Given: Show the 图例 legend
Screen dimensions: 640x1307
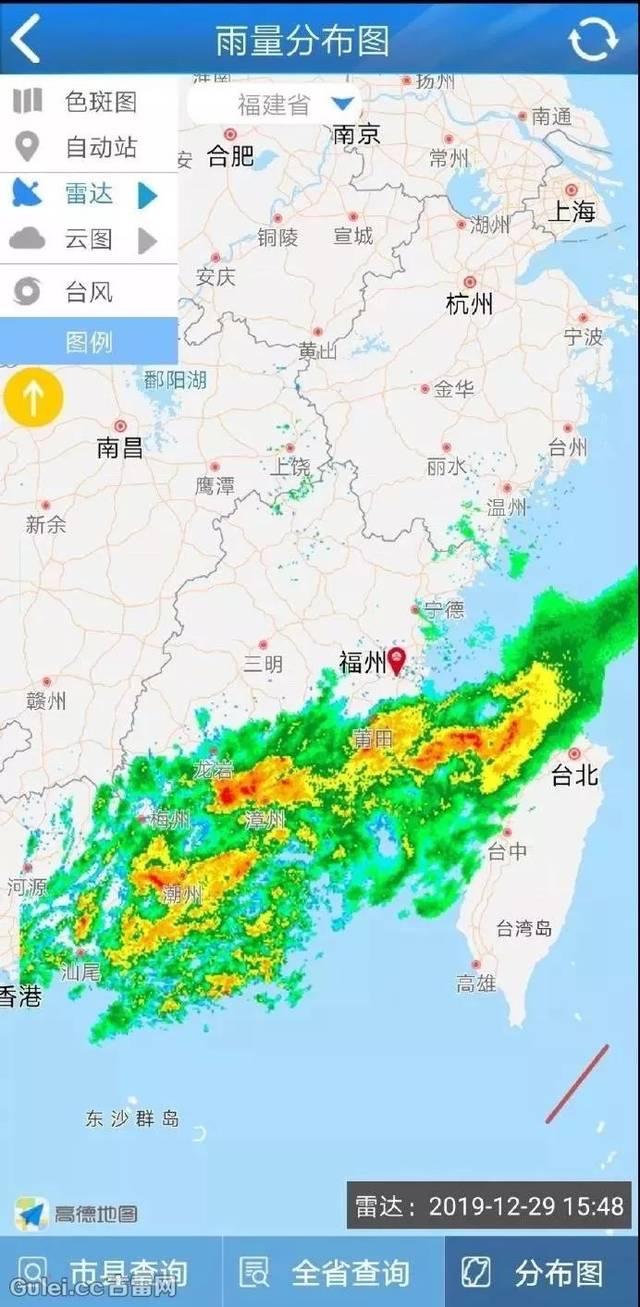Looking at the screenshot, I should coord(89,342).
